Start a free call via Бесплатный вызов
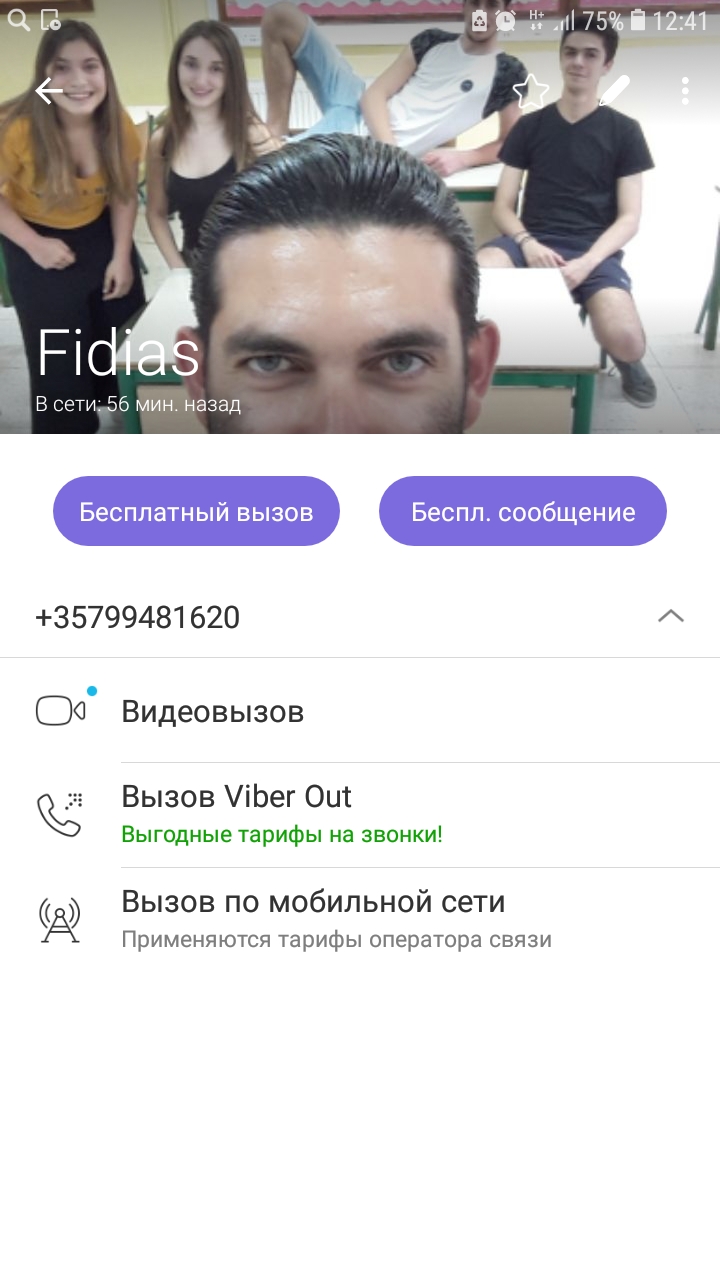Image resolution: width=720 pixels, height=1280 pixels. click(x=196, y=512)
